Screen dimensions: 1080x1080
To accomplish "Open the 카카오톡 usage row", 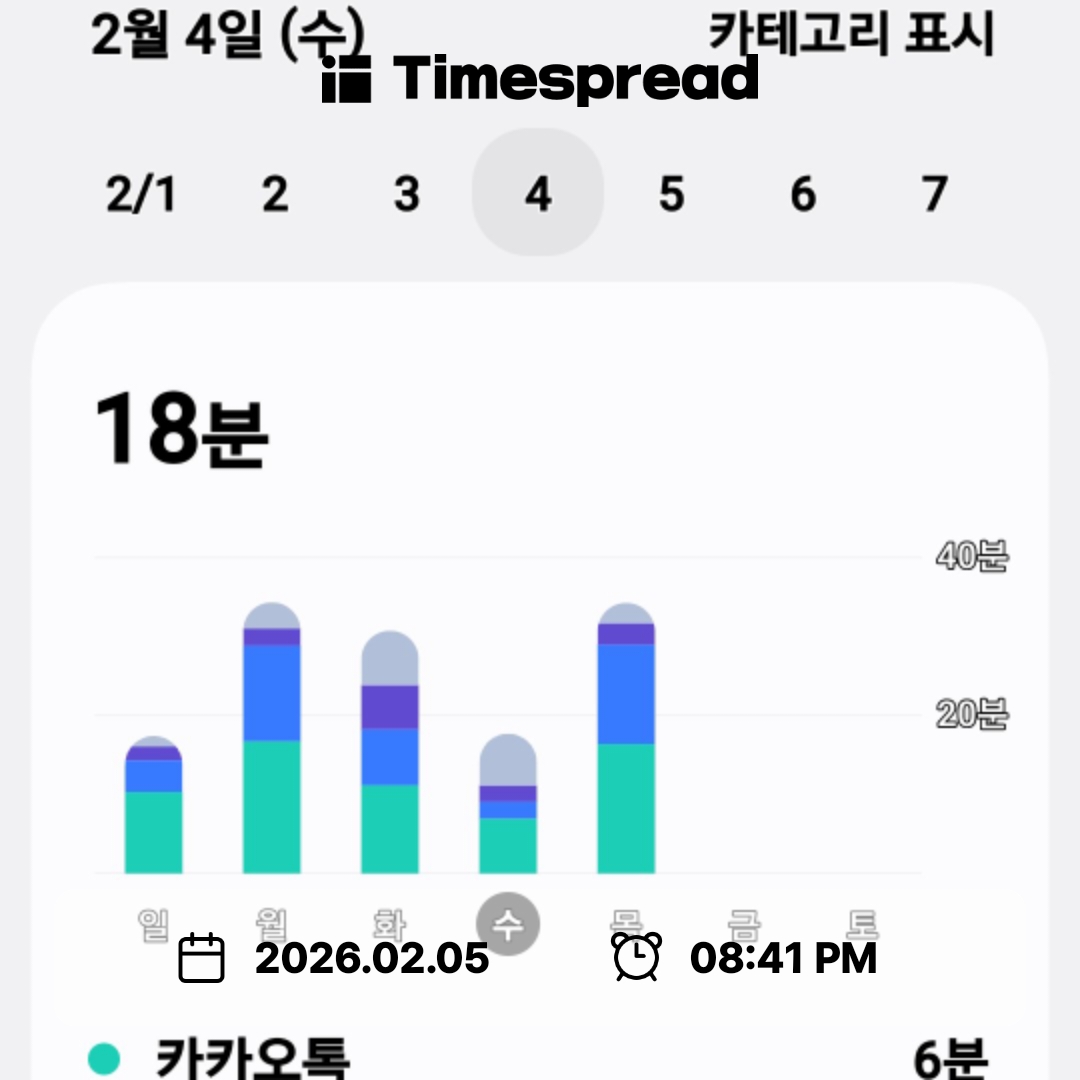I will [x=540, y=1058].
